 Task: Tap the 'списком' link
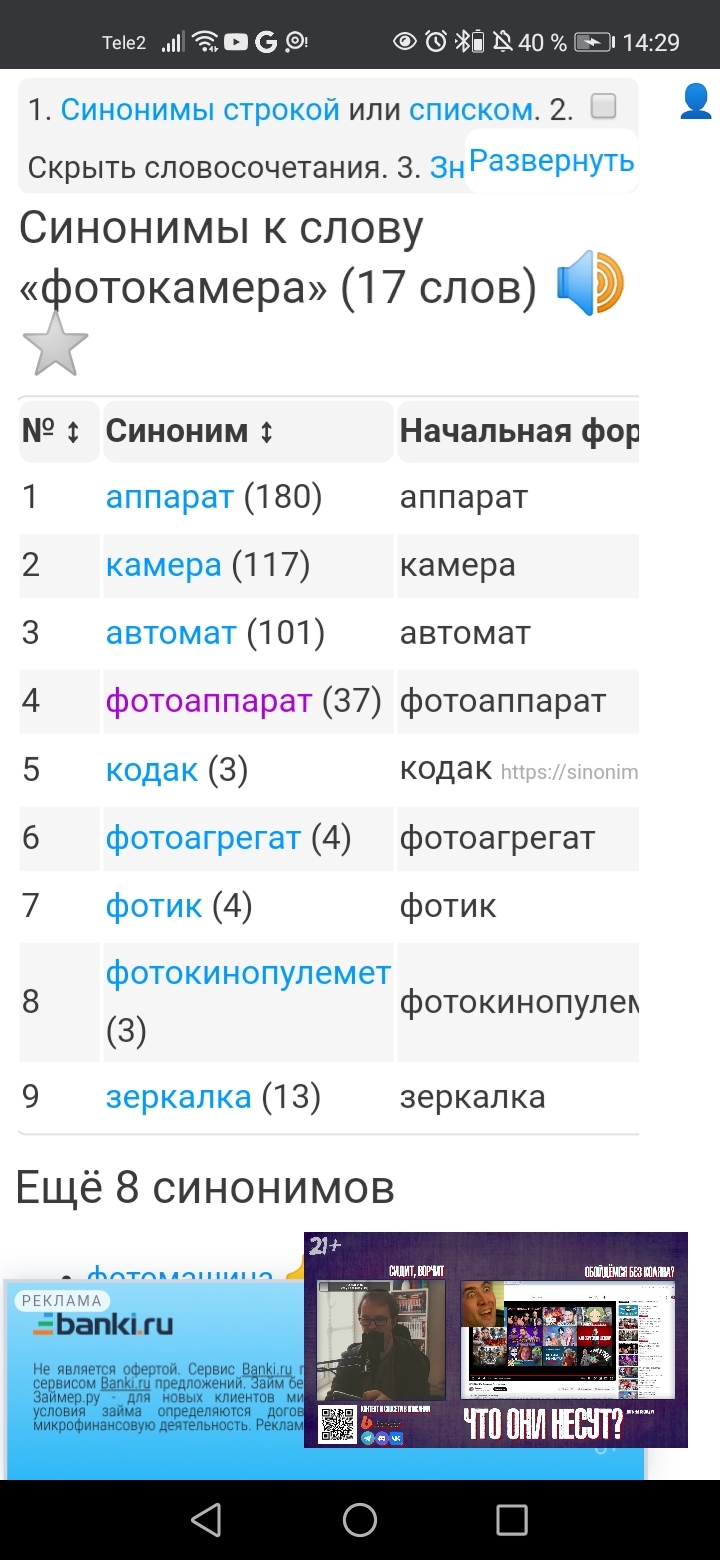click(470, 109)
